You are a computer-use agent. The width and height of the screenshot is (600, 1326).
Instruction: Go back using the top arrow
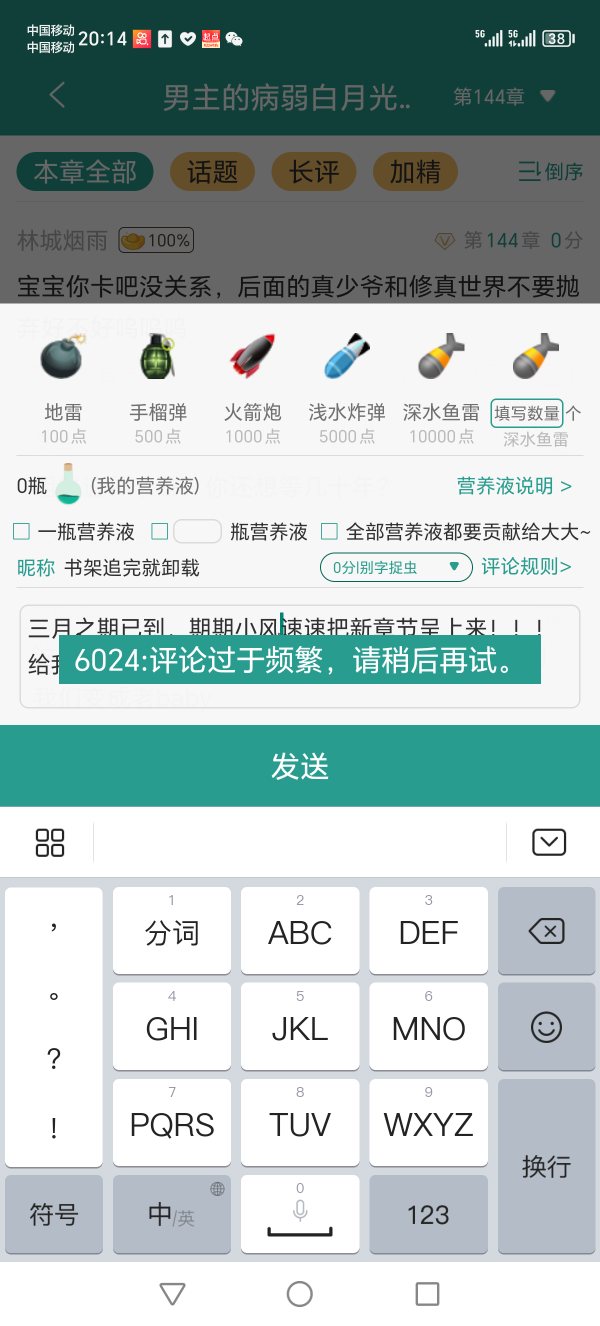point(57,96)
